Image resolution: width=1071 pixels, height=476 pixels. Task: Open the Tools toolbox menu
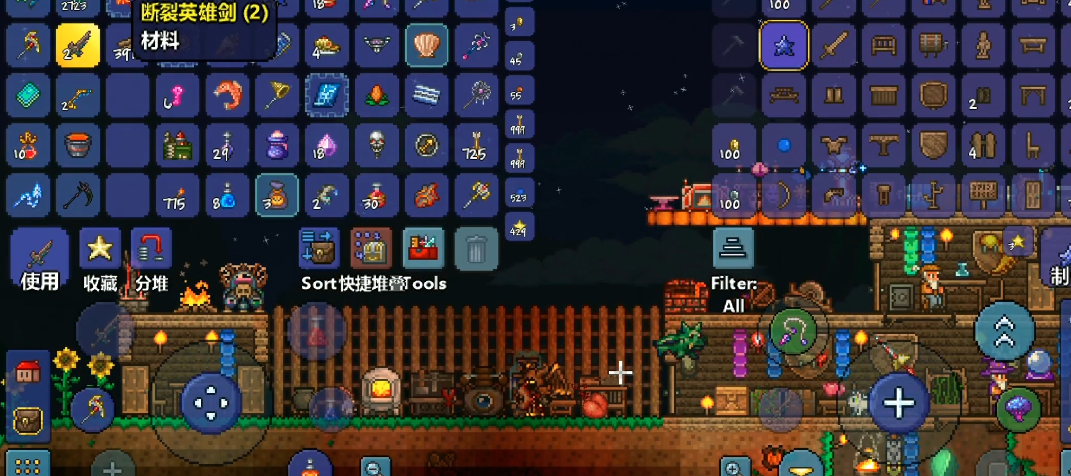[x=423, y=250]
